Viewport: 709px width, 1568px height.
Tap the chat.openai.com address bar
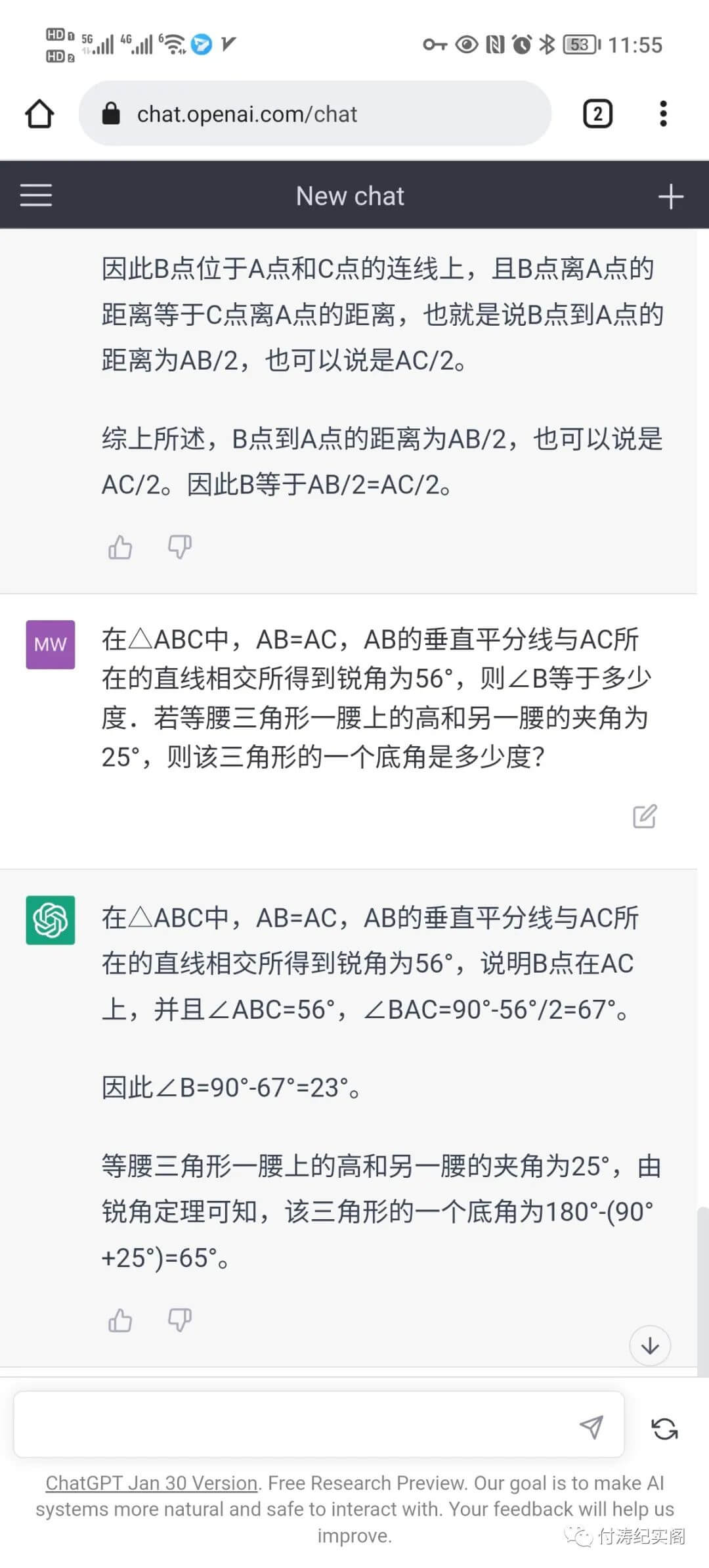[x=314, y=114]
